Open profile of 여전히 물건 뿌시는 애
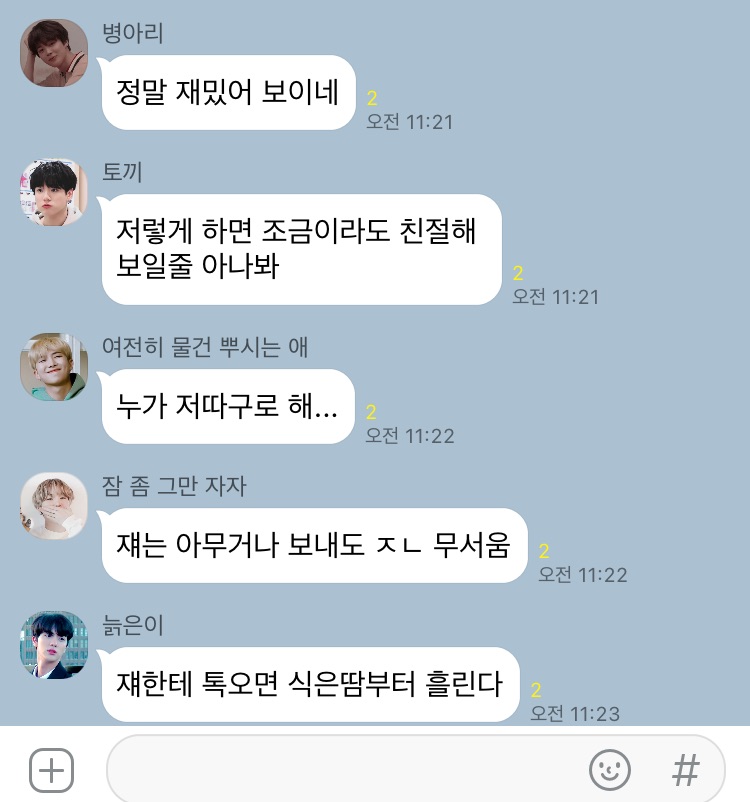The width and height of the screenshot is (750, 802). tap(54, 367)
